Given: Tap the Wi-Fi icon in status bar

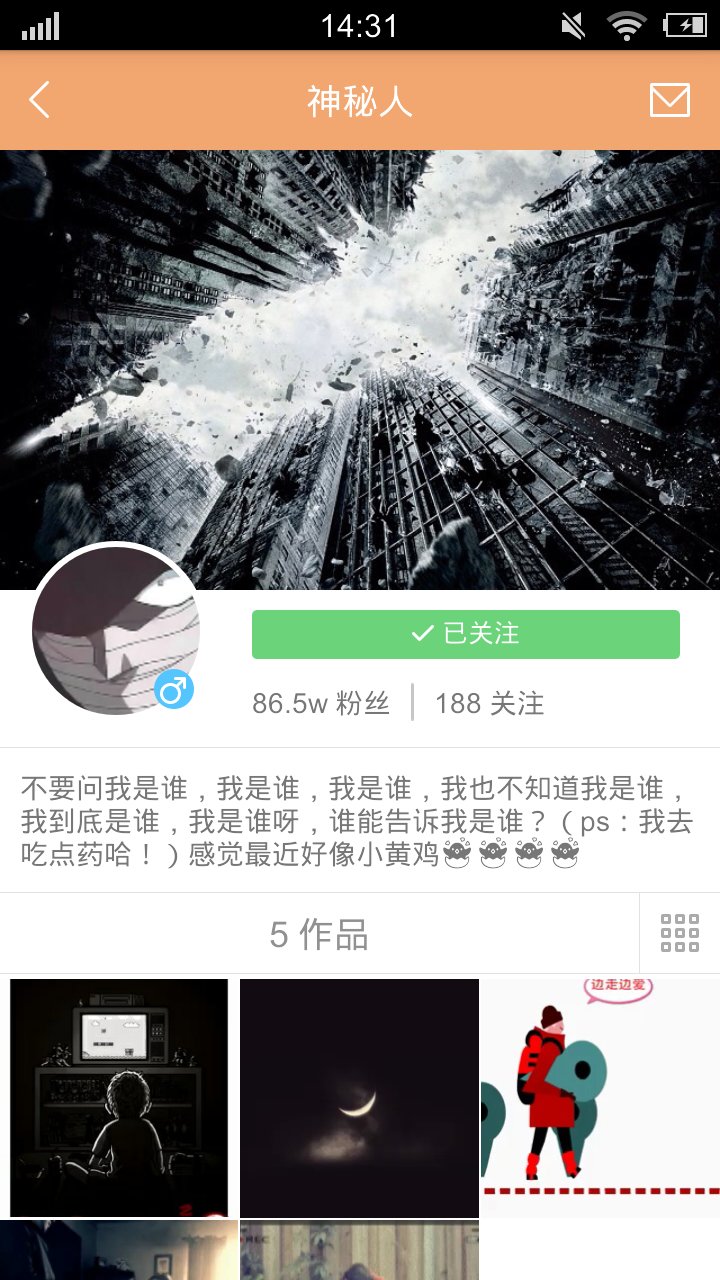Looking at the screenshot, I should point(628,25).
